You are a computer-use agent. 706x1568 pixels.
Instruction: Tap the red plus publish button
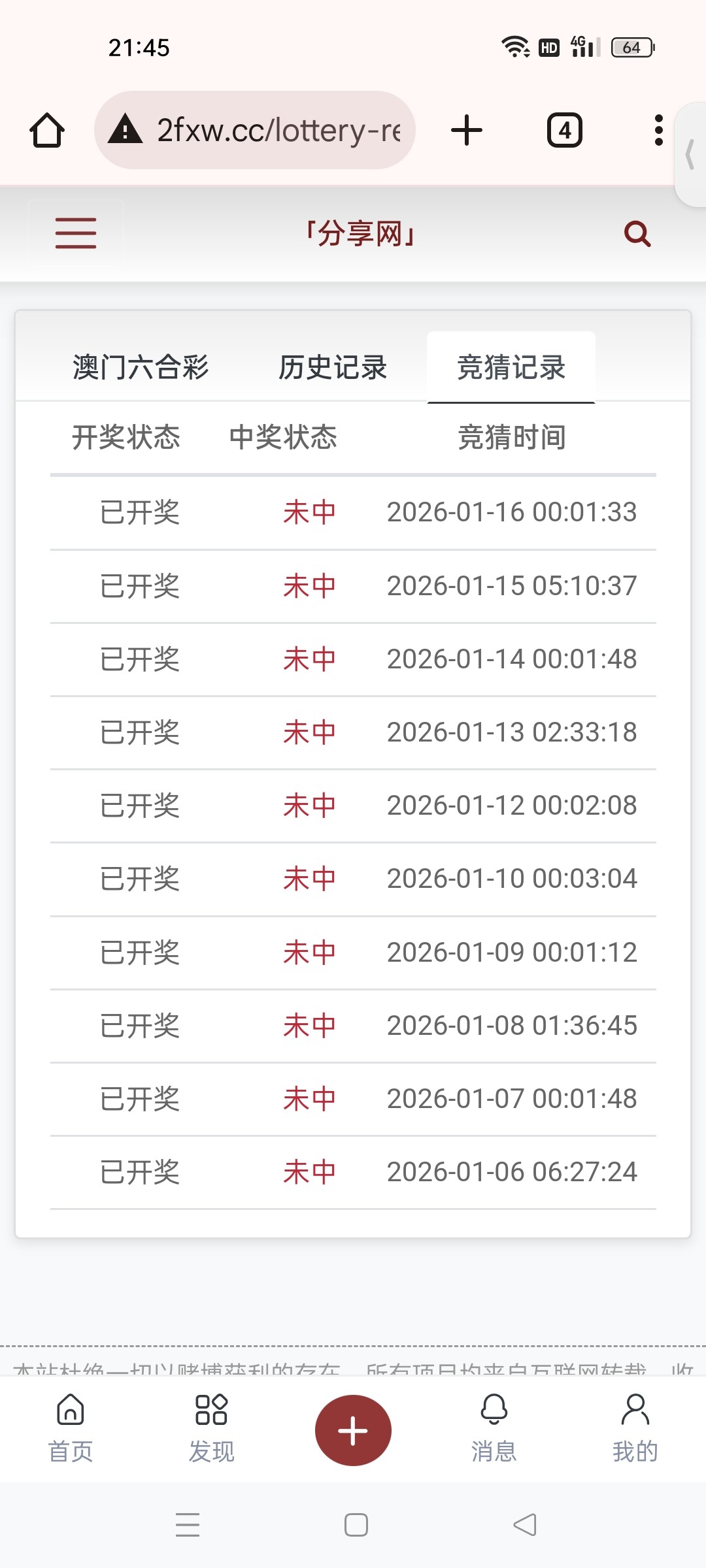pyautogui.click(x=353, y=1430)
